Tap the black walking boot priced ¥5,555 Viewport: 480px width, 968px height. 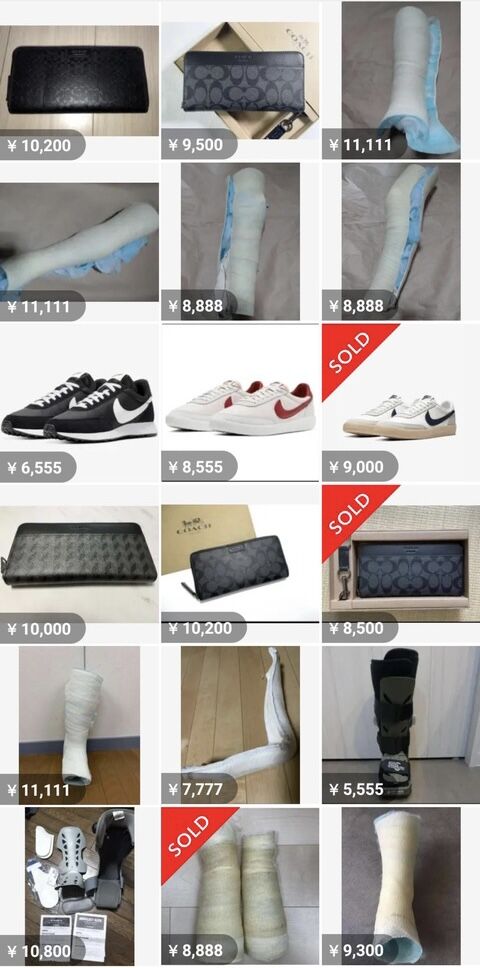400,725
